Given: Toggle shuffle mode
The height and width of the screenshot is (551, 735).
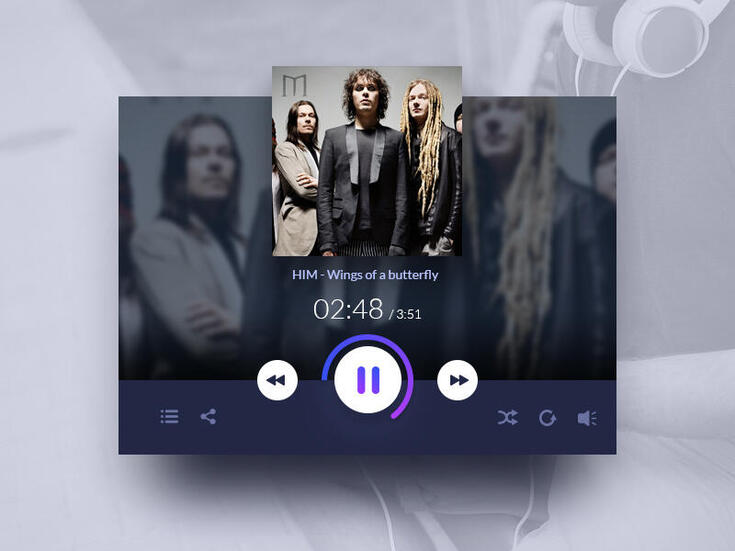Looking at the screenshot, I should click(x=508, y=418).
